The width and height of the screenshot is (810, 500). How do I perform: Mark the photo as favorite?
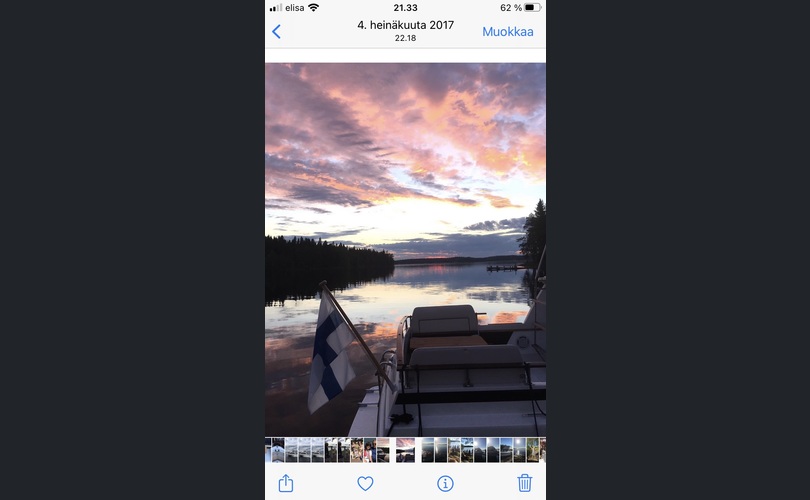(365, 483)
